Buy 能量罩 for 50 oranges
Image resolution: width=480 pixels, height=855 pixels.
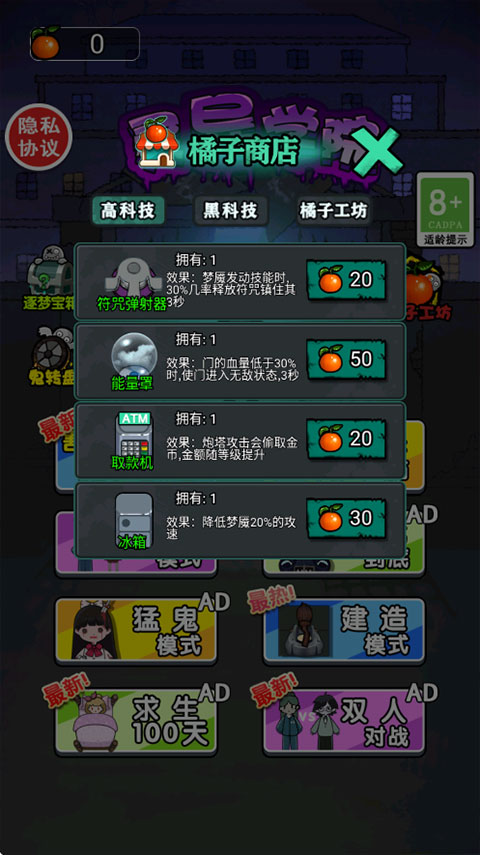[x=346, y=360]
